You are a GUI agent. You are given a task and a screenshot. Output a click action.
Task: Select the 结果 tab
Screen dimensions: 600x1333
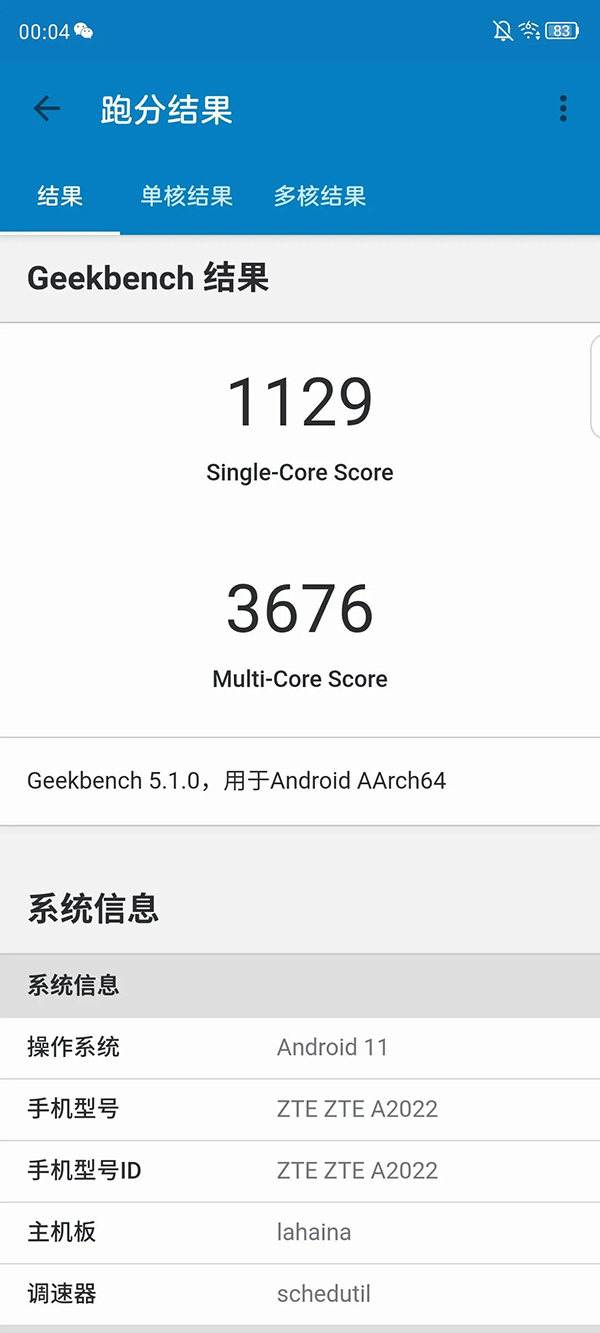(x=60, y=196)
